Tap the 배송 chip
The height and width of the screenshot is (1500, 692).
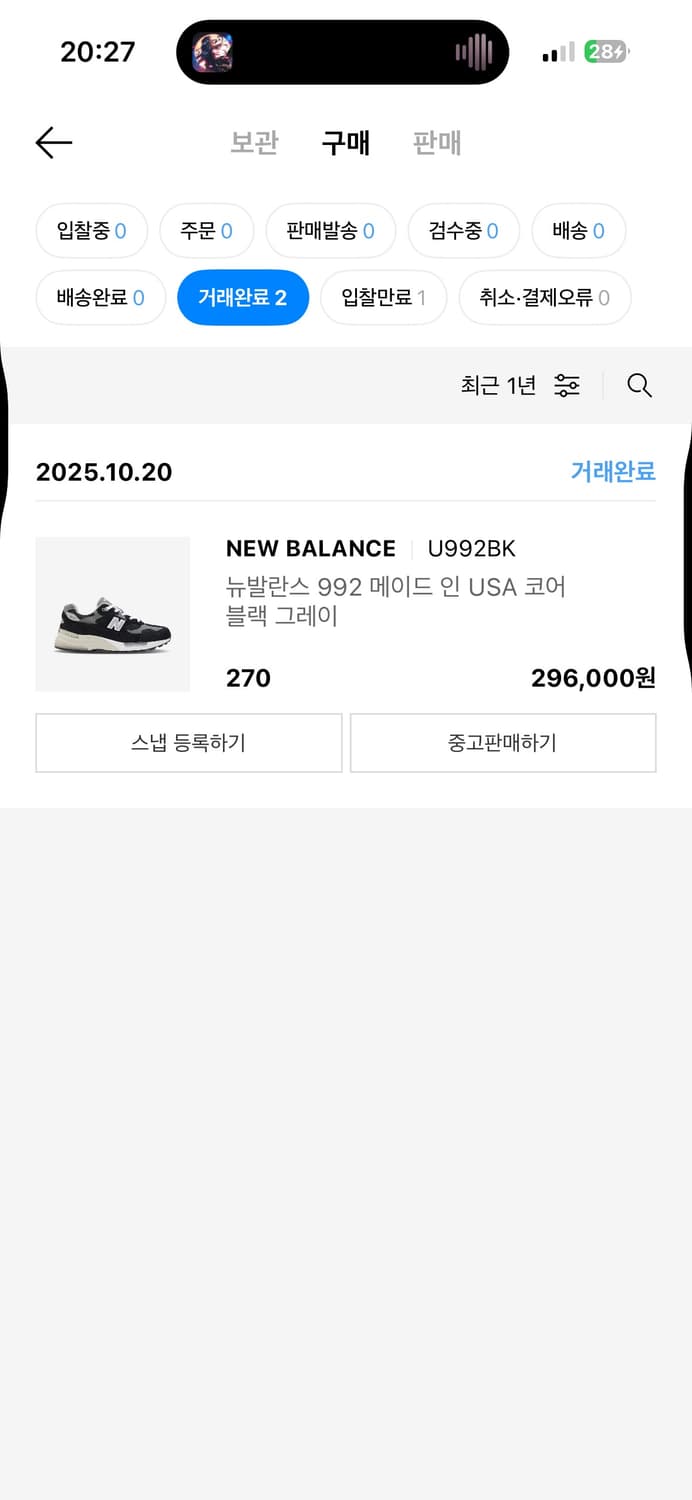pyautogui.click(x=578, y=231)
